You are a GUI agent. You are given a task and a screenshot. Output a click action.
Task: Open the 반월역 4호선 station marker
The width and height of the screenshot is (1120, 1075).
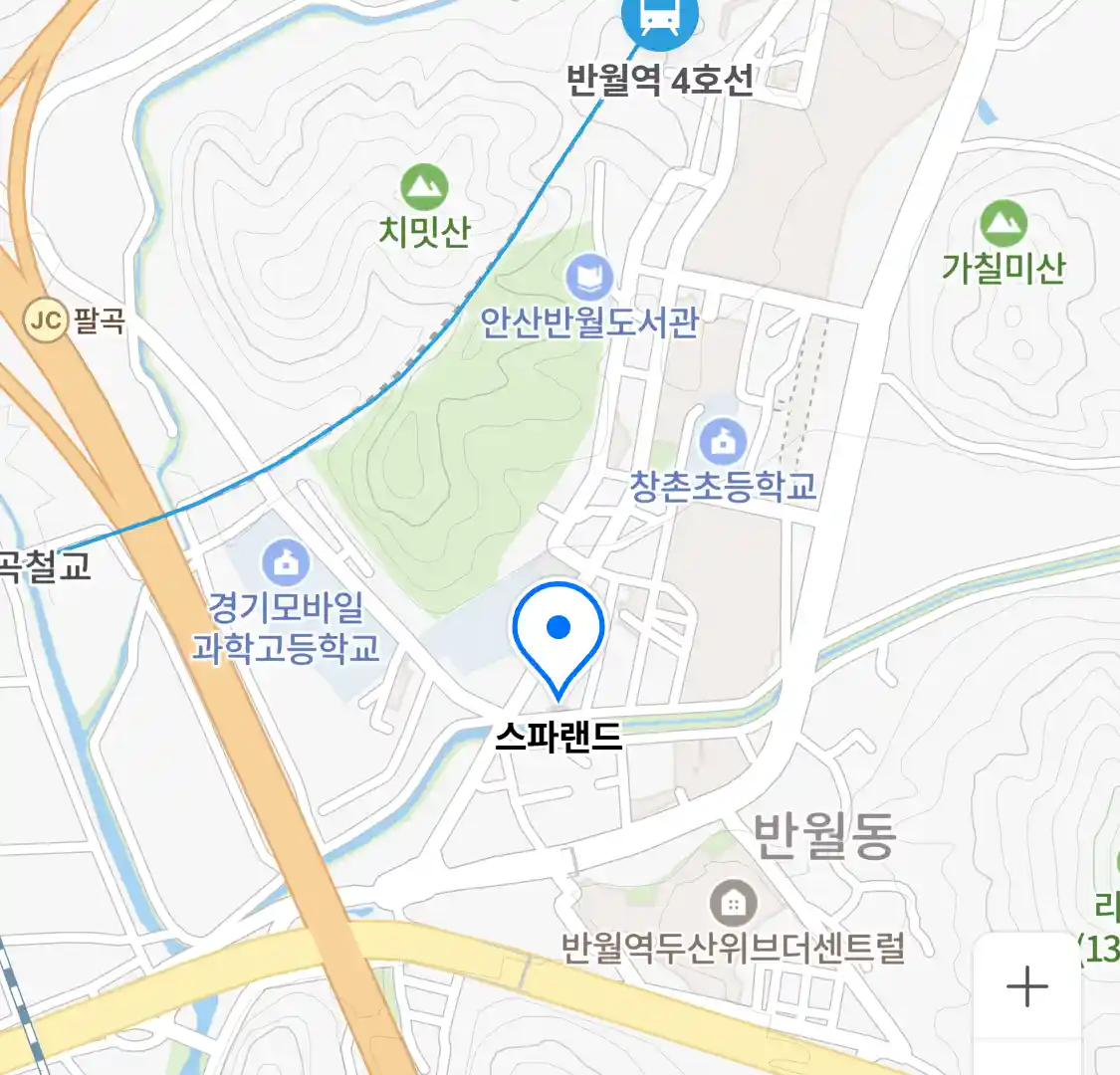[660, 19]
